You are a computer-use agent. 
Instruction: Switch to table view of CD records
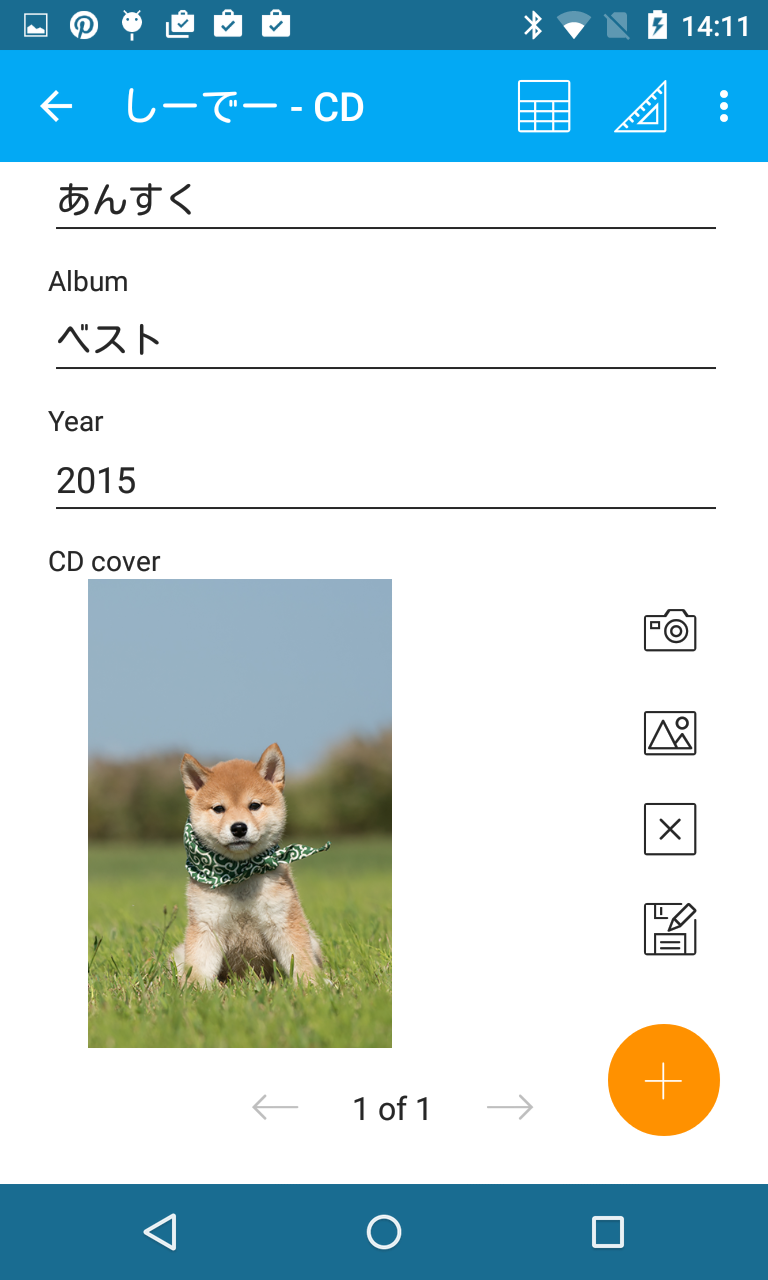[x=543, y=106]
